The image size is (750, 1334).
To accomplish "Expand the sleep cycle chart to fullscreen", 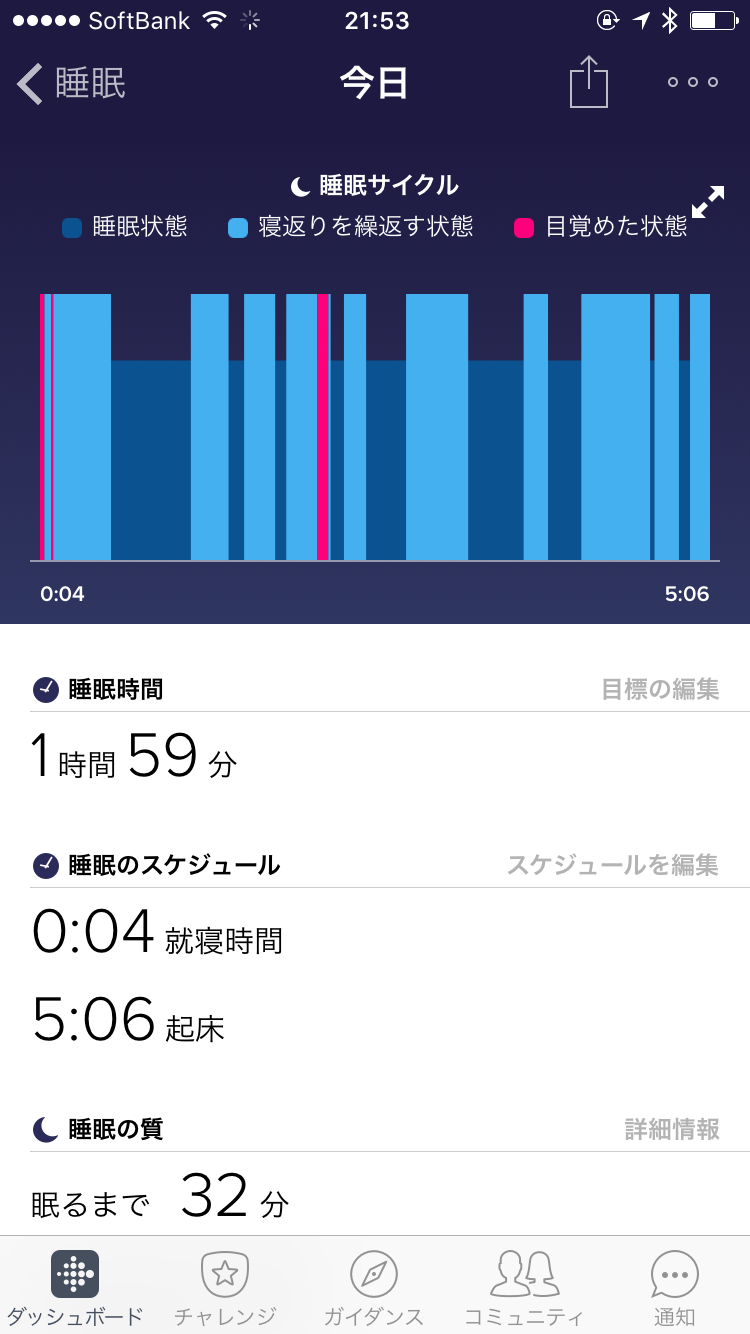I will [x=707, y=201].
